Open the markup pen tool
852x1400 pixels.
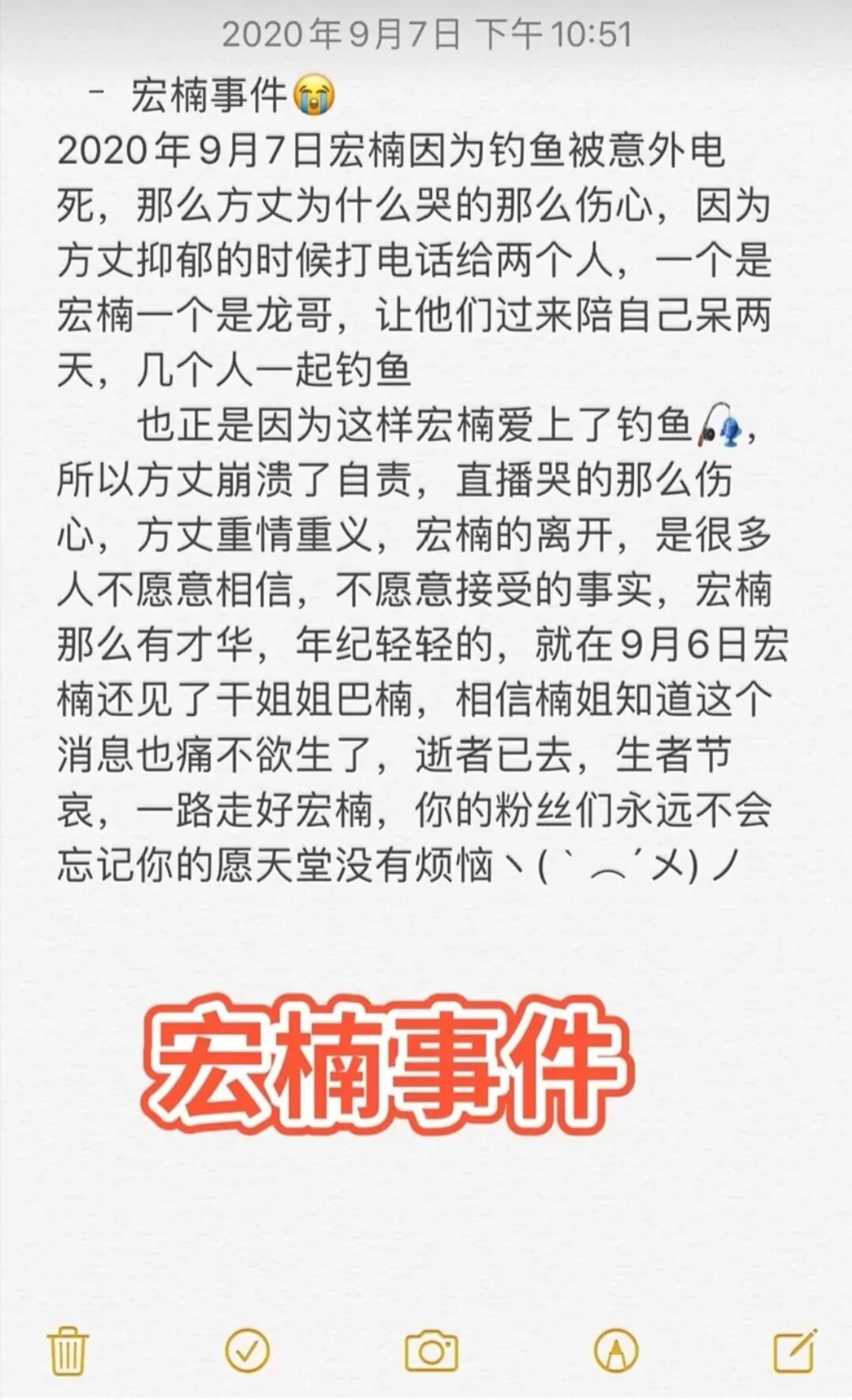pyautogui.click(x=615, y=1350)
